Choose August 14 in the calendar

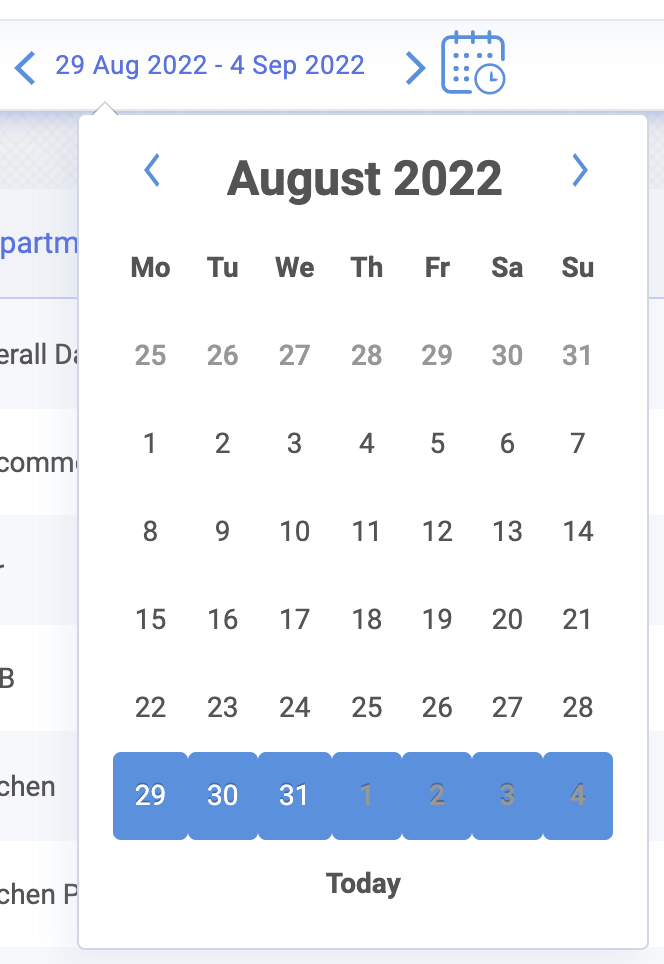pos(578,532)
